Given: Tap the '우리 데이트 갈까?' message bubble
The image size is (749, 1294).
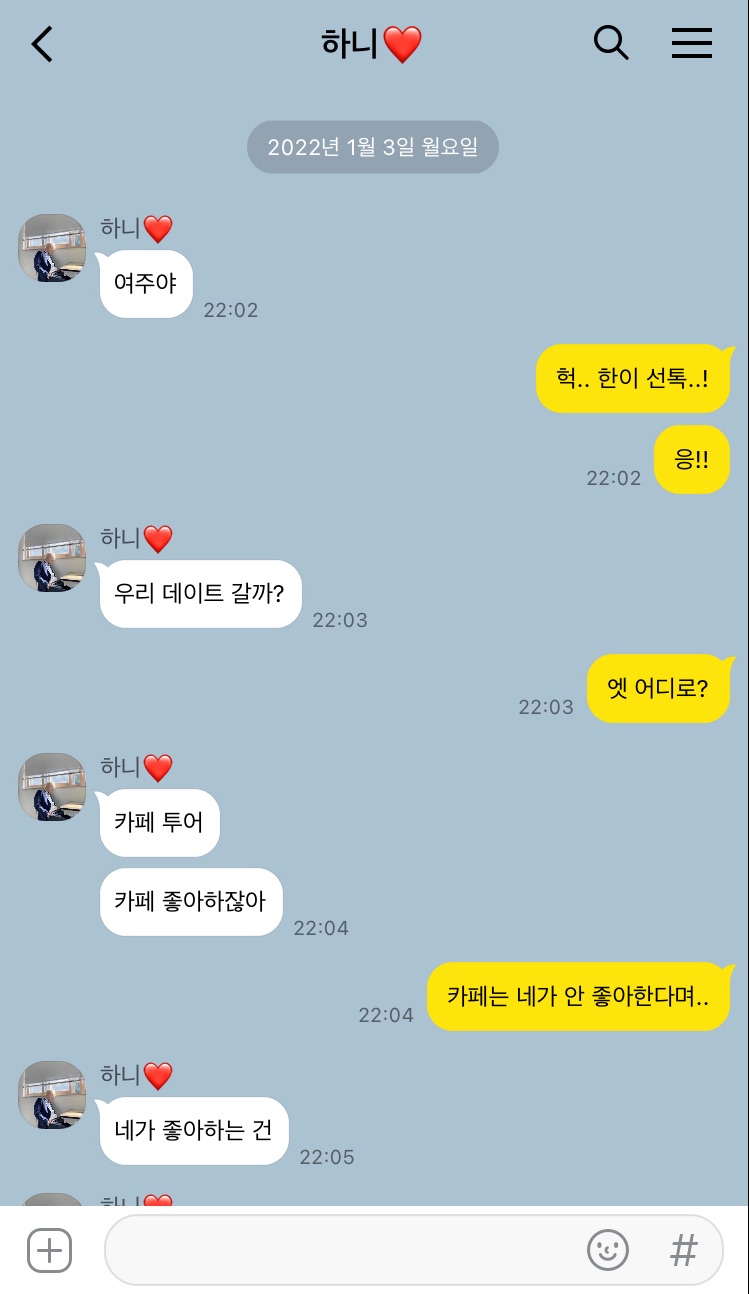Looking at the screenshot, I should (x=200, y=593).
